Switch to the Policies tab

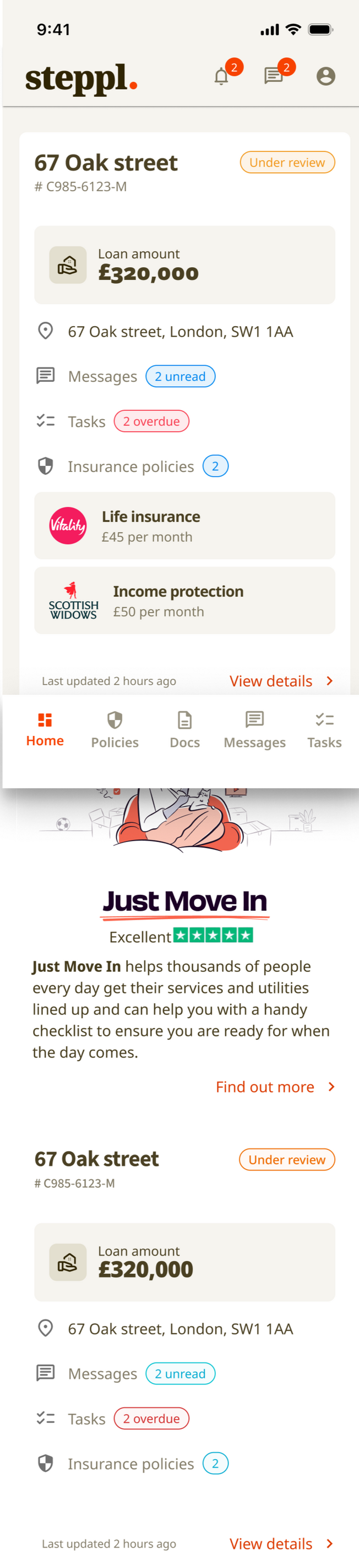pyautogui.click(x=115, y=729)
